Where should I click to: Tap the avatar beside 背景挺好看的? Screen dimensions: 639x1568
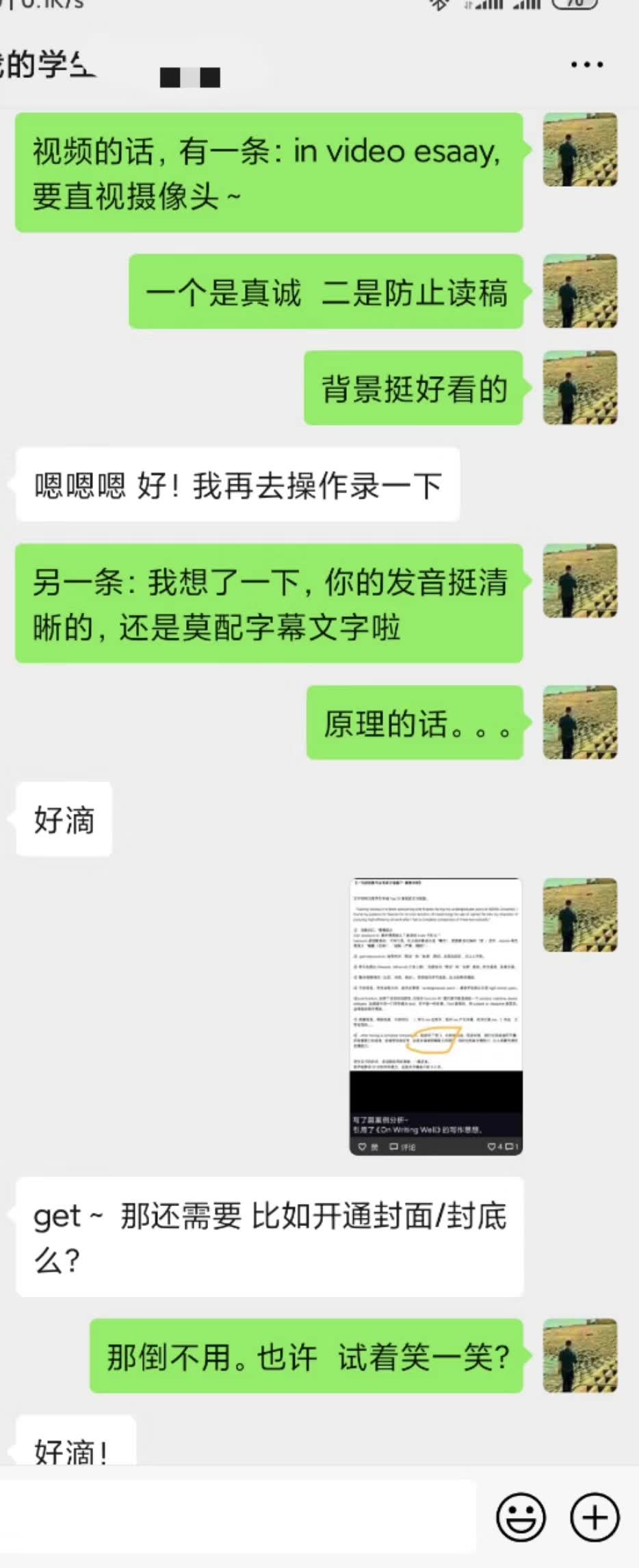(580, 388)
